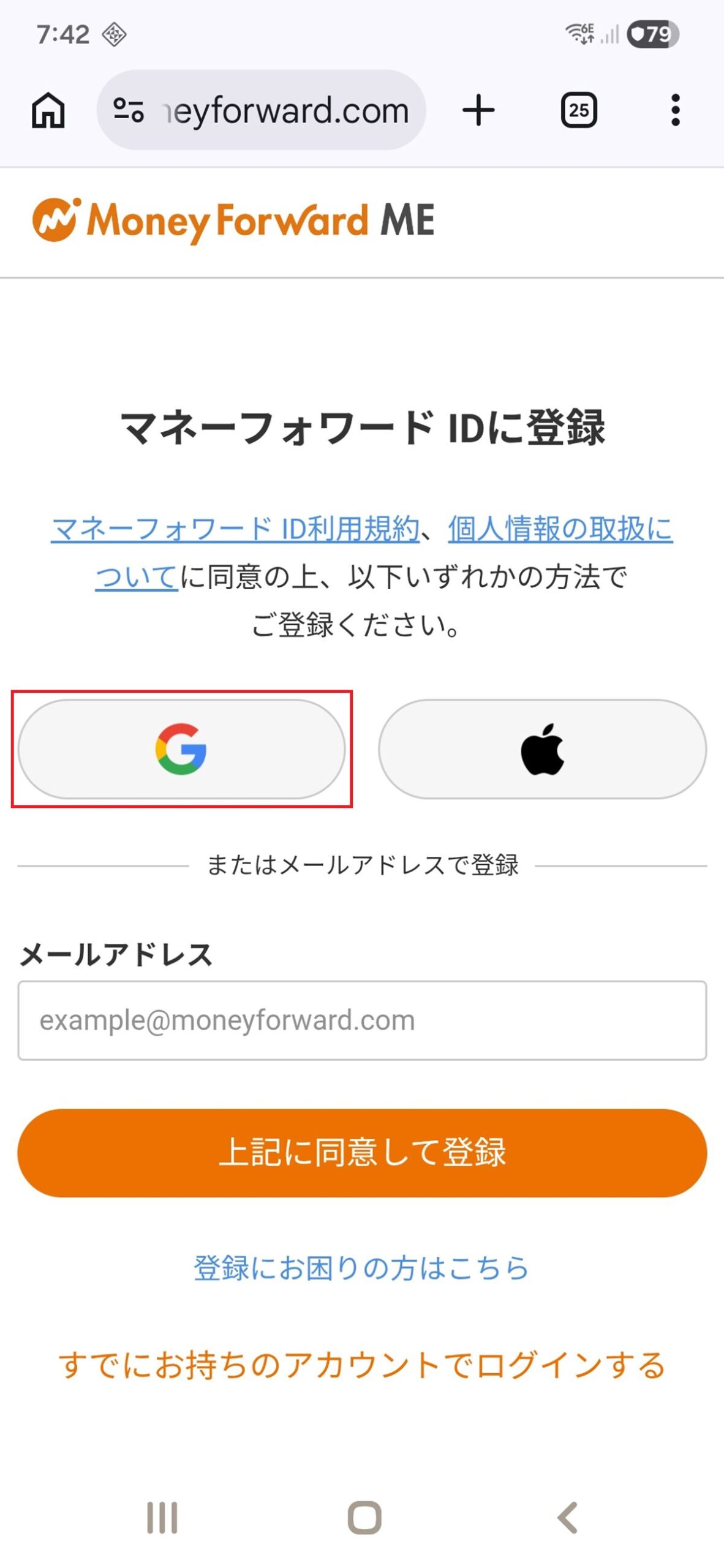Open the browser overflow menu
Screen dimensions: 724x1568
(675, 110)
